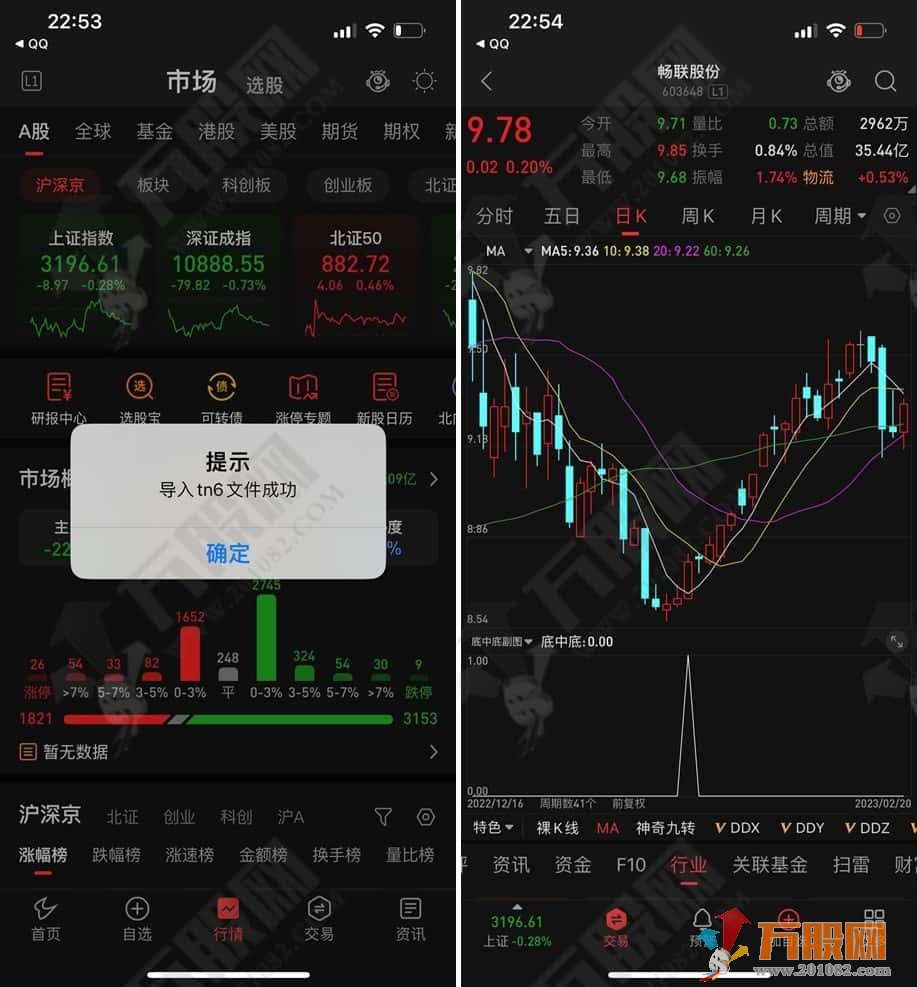Open chart settings gear beside 周期
This screenshot has height=987, width=917.
tap(892, 216)
